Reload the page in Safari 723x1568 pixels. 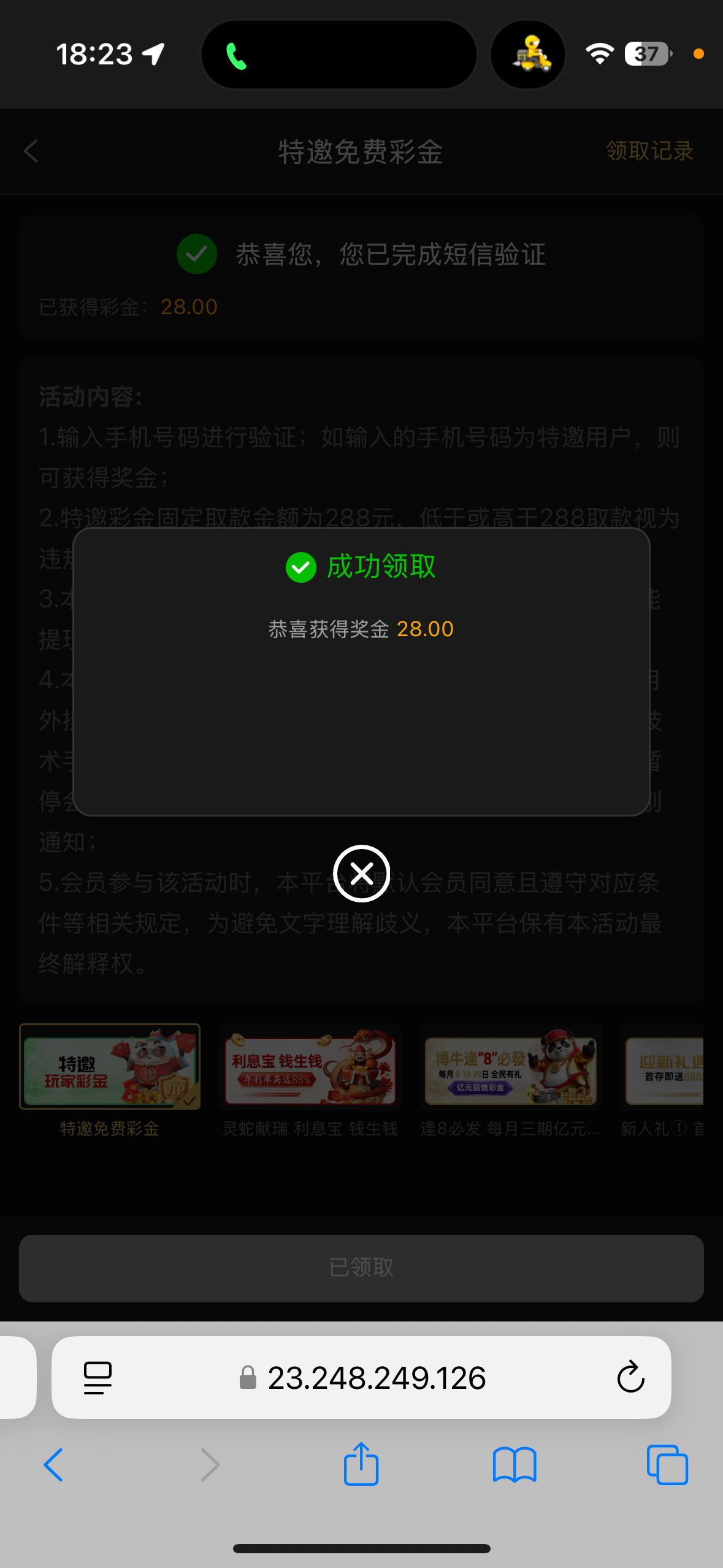click(630, 1377)
